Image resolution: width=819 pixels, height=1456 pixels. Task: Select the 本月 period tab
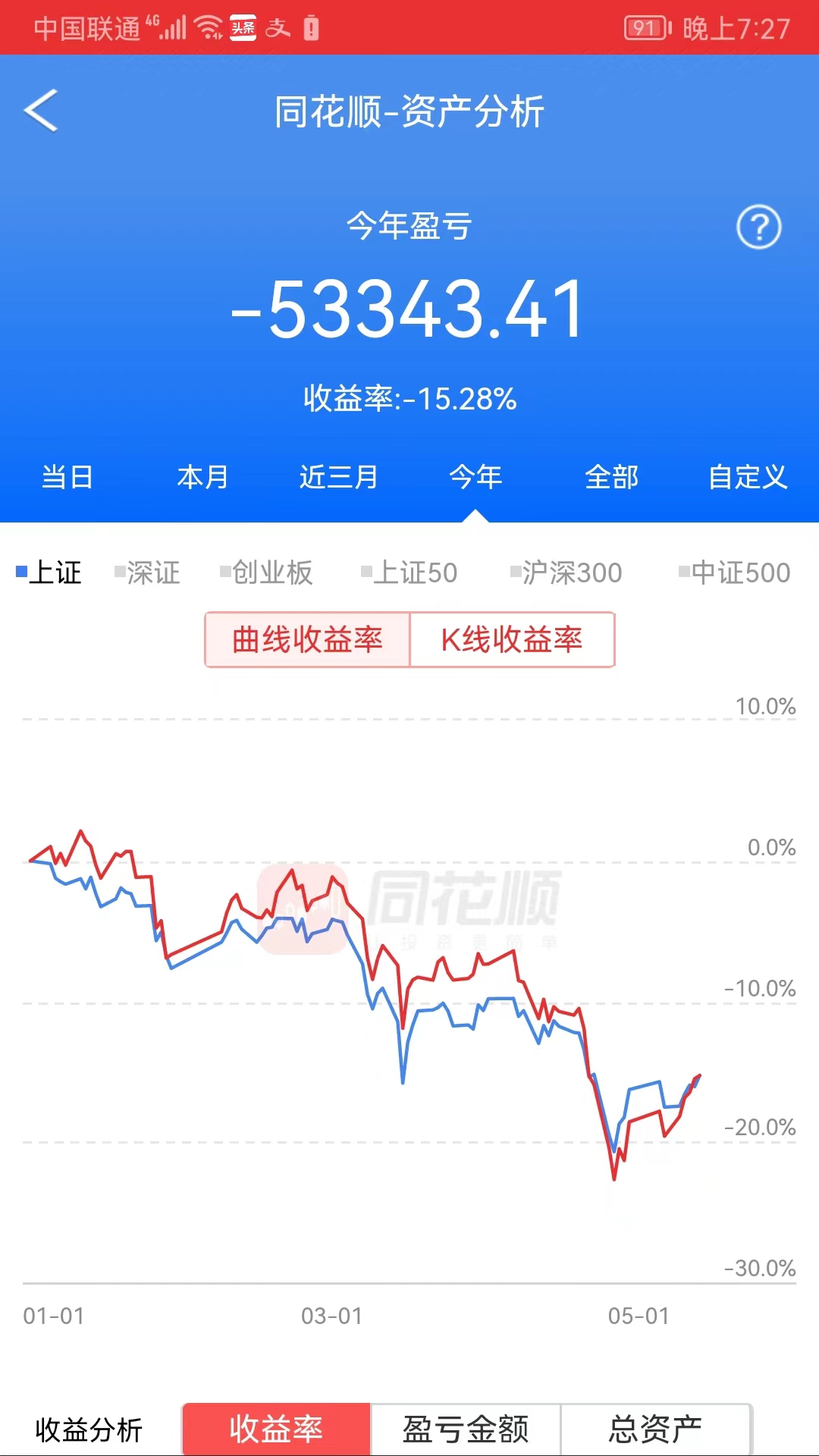pos(202,477)
